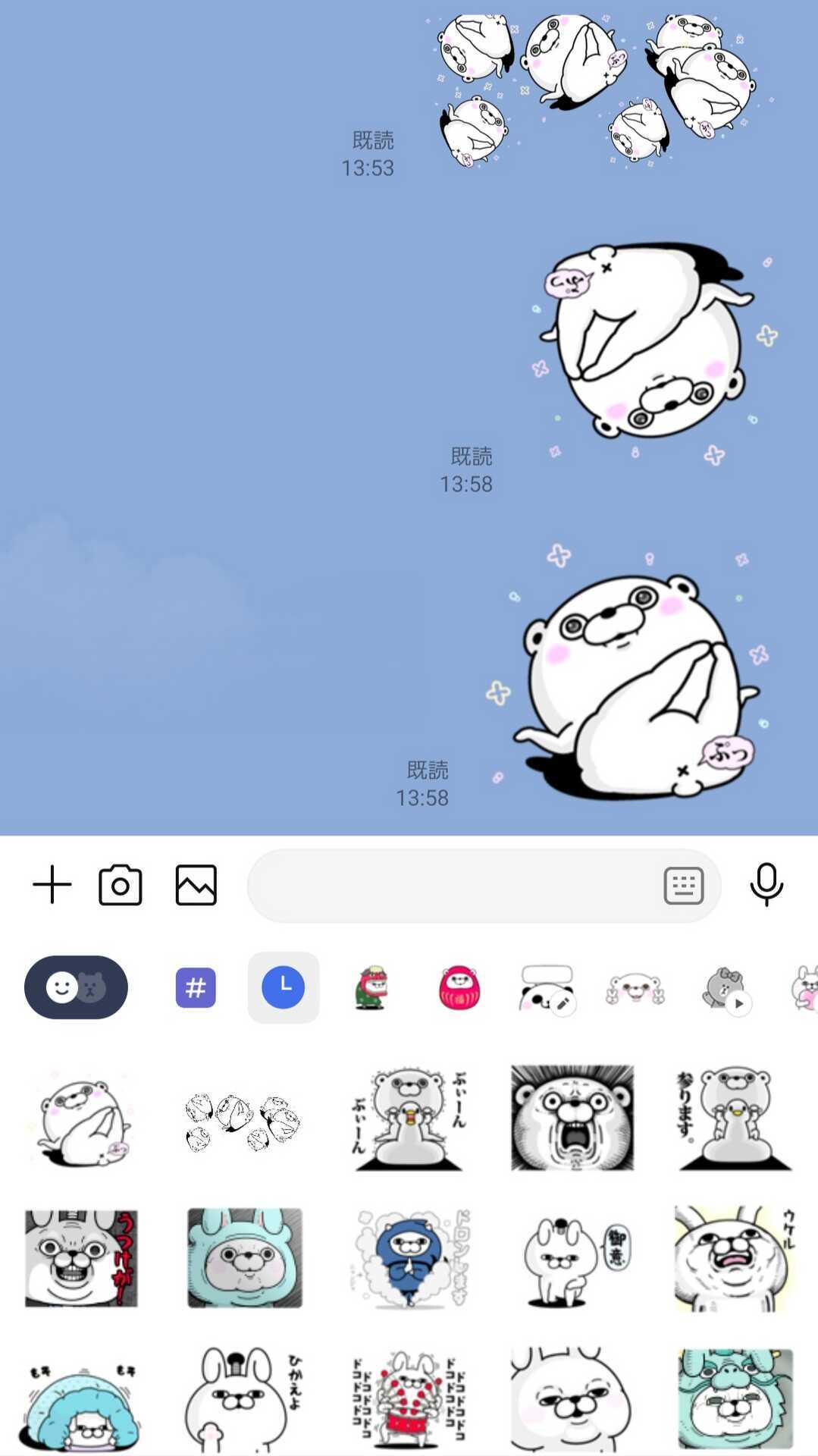Image resolution: width=818 pixels, height=1456 pixels.
Task: Send the 参ります bear sticker
Action: click(x=735, y=1118)
